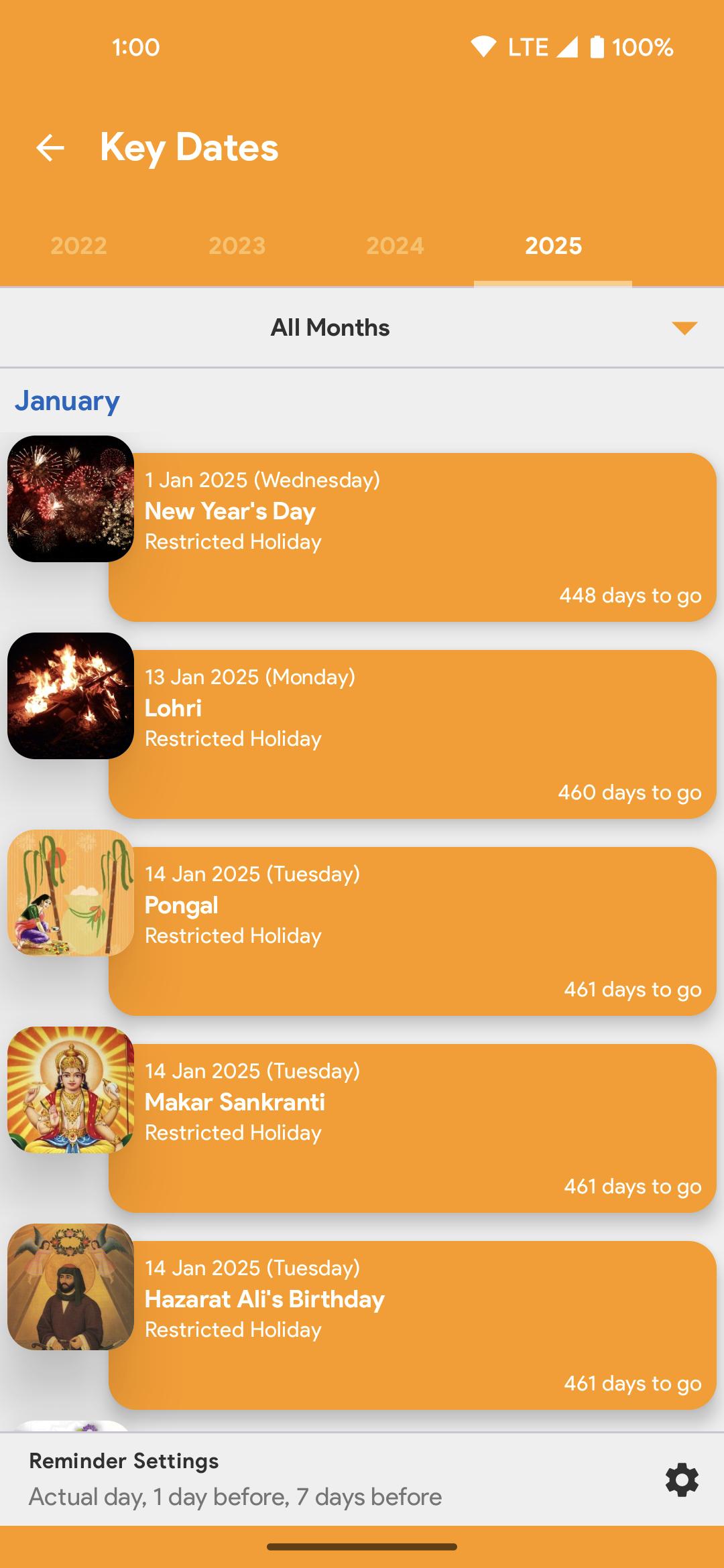This screenshot has height=1568, width=724.
Task: View the Pongal holiday card
Action: pyautogui.click(x=412, y=931)
